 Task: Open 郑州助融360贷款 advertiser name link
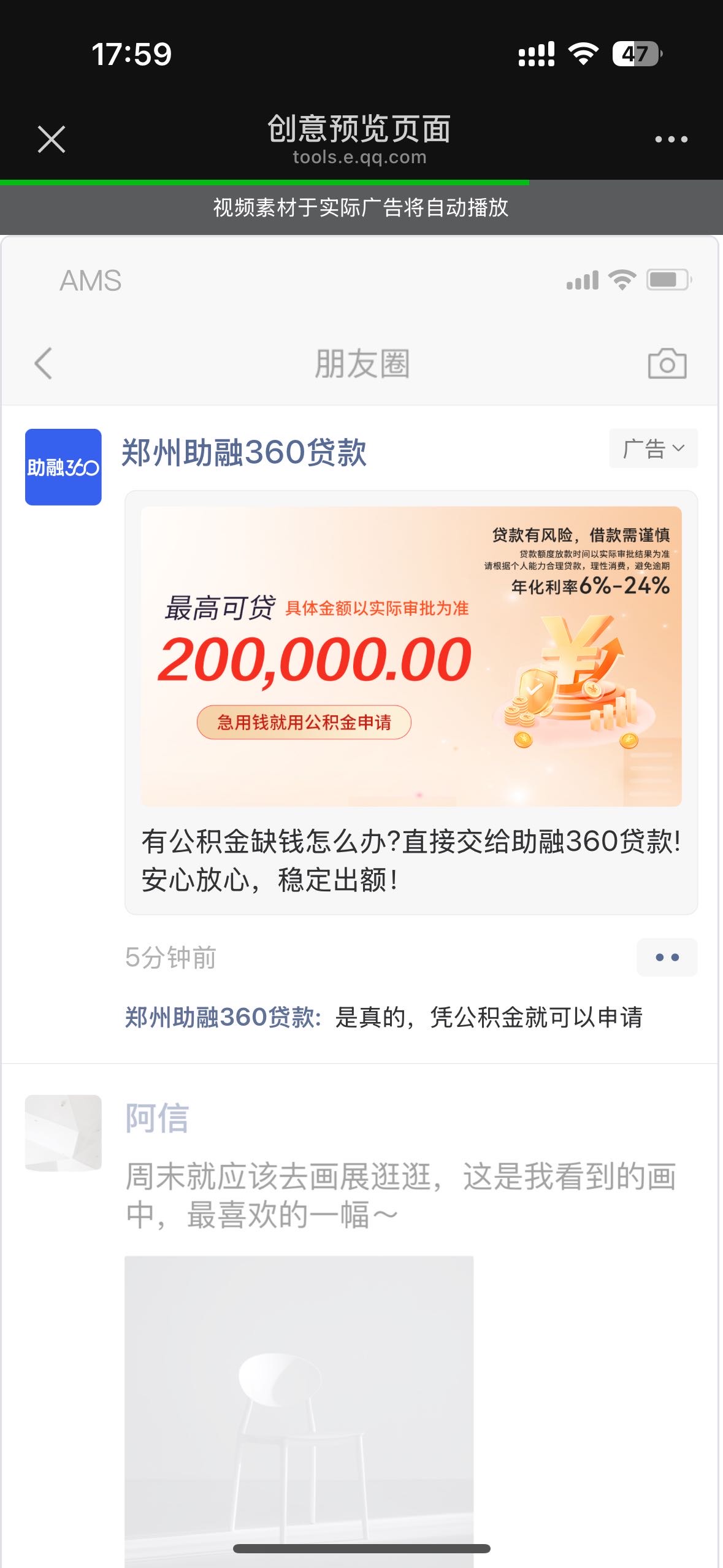(x=244, y=453)
